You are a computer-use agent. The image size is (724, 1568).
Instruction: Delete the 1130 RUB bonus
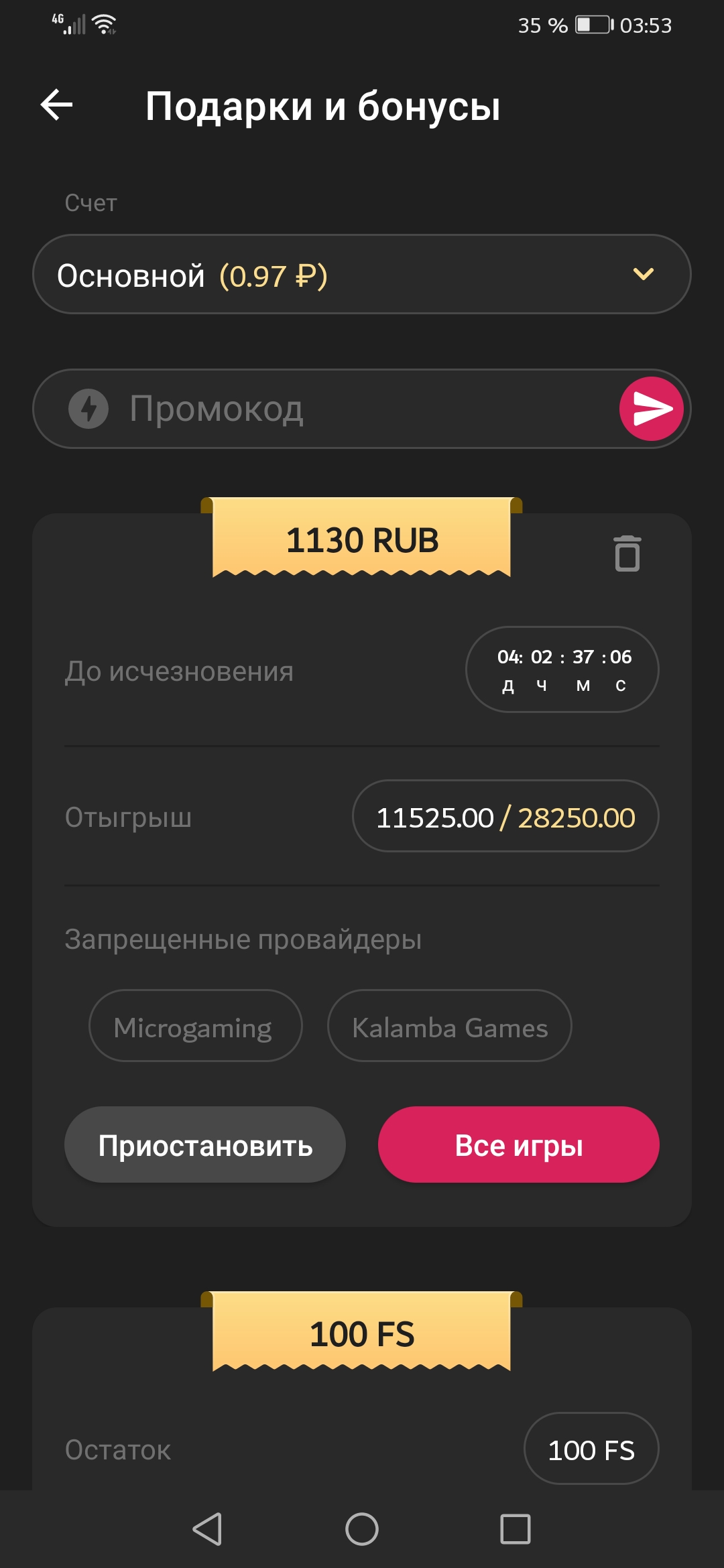pyautogui.click(x=627, y=553)
